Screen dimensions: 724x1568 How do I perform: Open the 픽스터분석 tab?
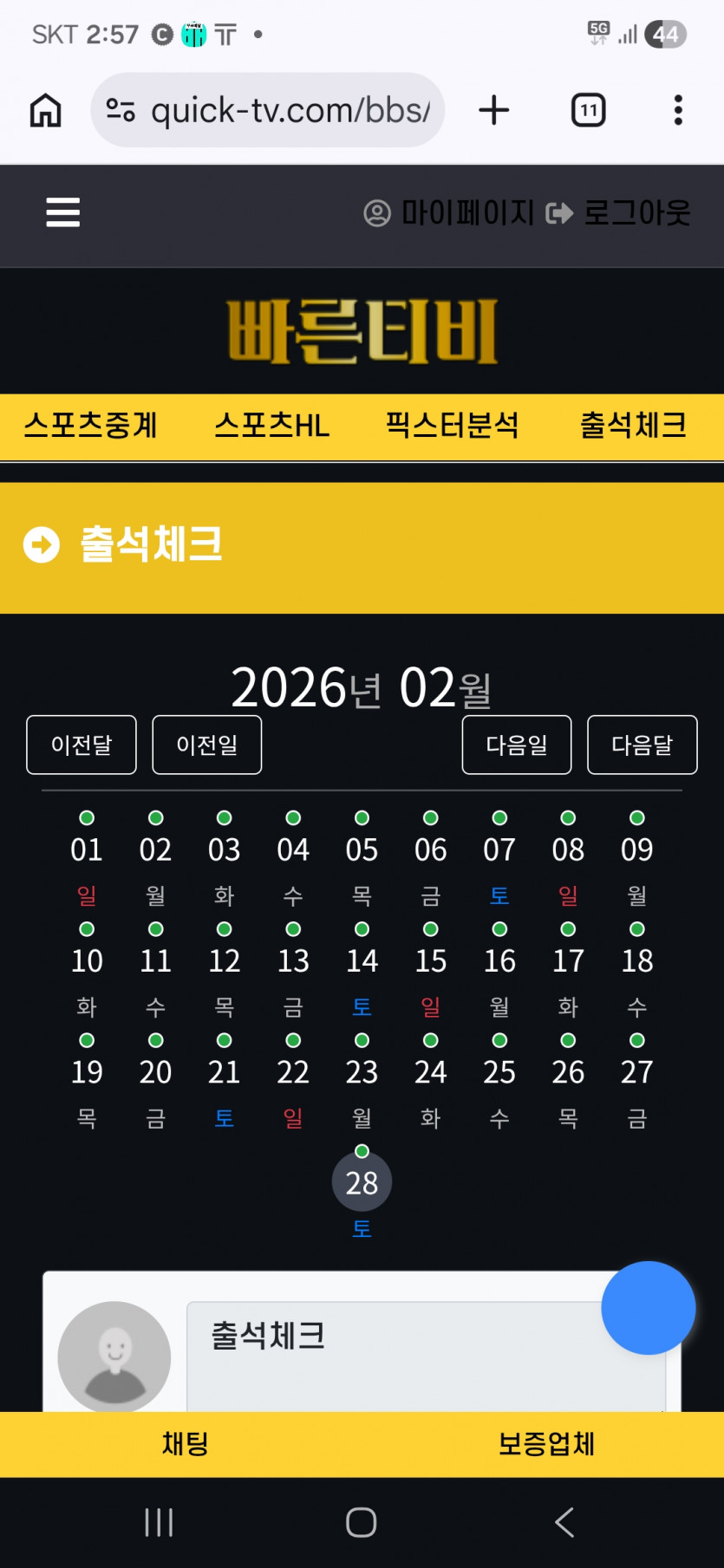pyautogui.click(x=453, y=426)
